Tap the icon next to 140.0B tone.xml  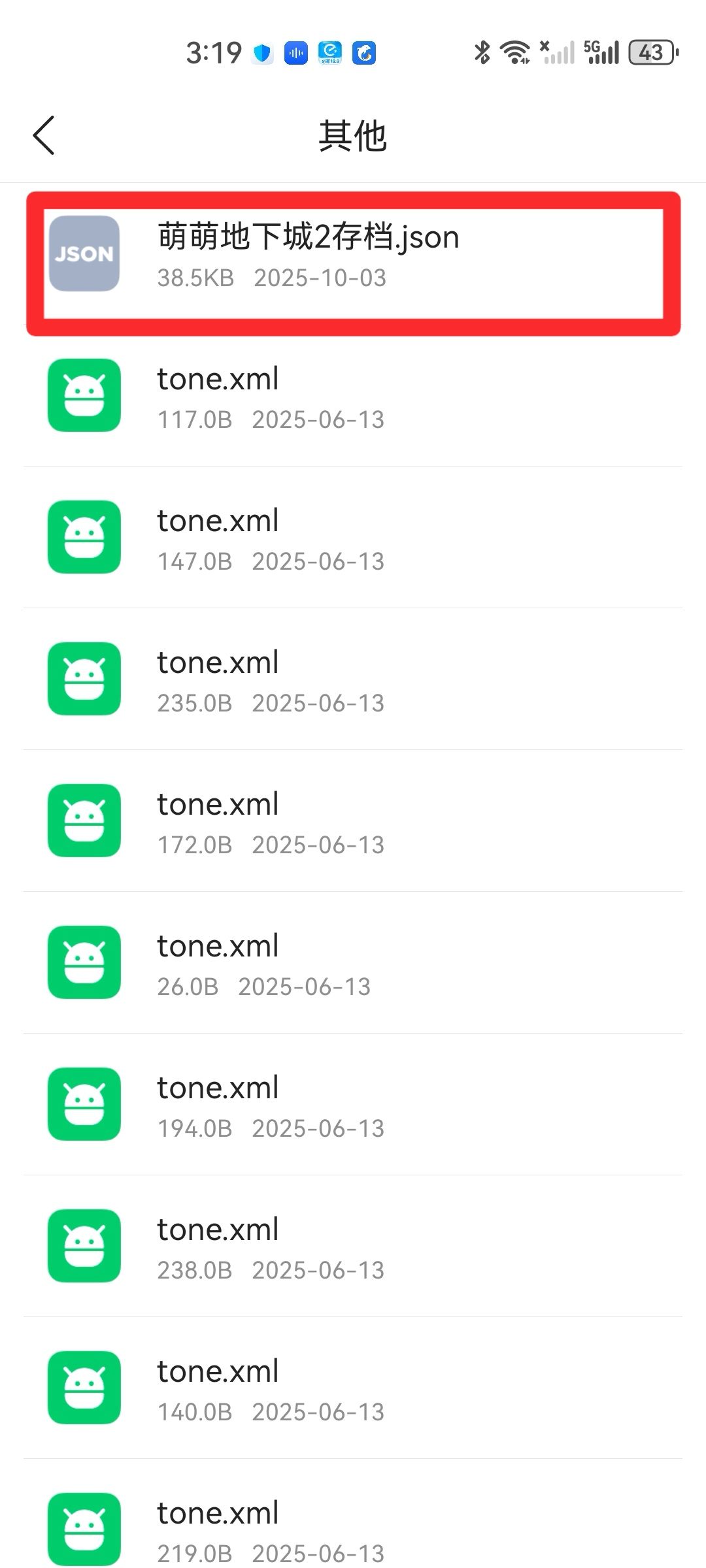pos(84,1388)
